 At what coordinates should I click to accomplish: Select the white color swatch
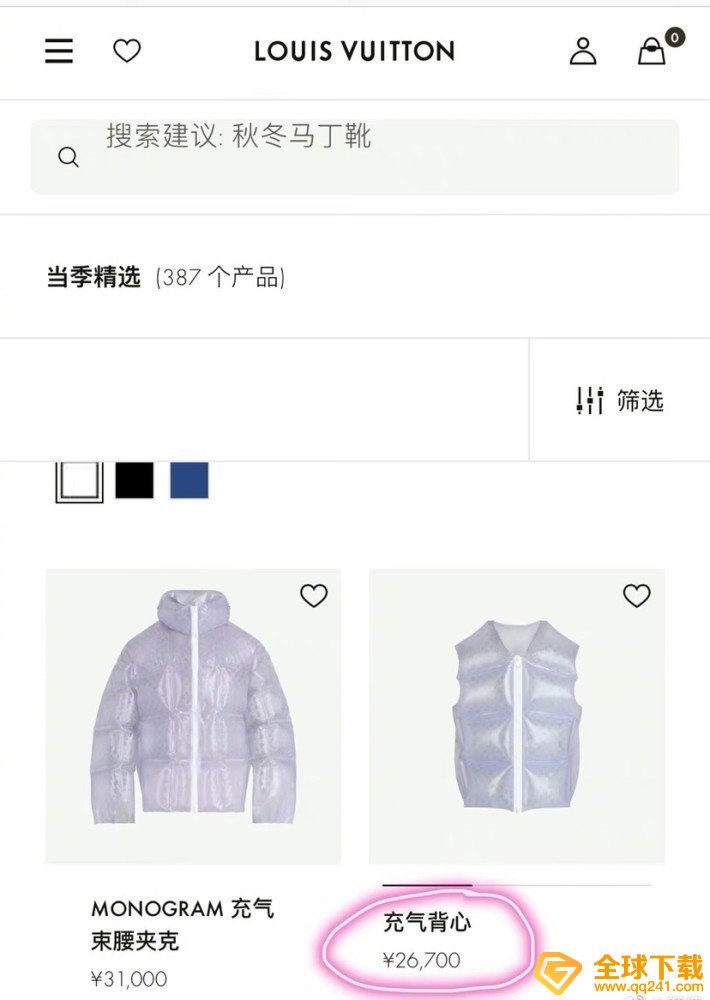click(x=79, y=481)
